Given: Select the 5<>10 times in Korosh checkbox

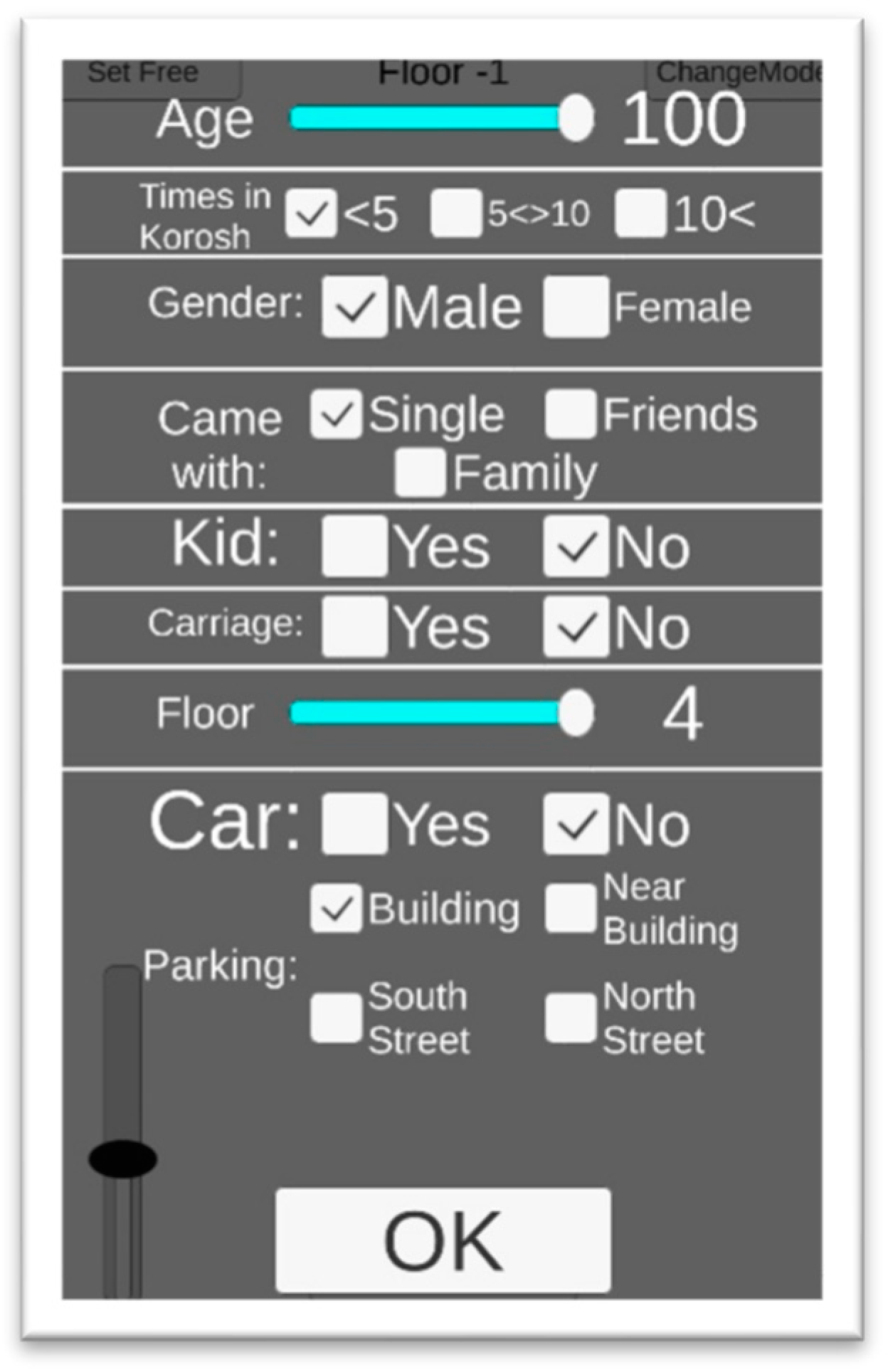Looking at the screenshot, I should 456,213.
